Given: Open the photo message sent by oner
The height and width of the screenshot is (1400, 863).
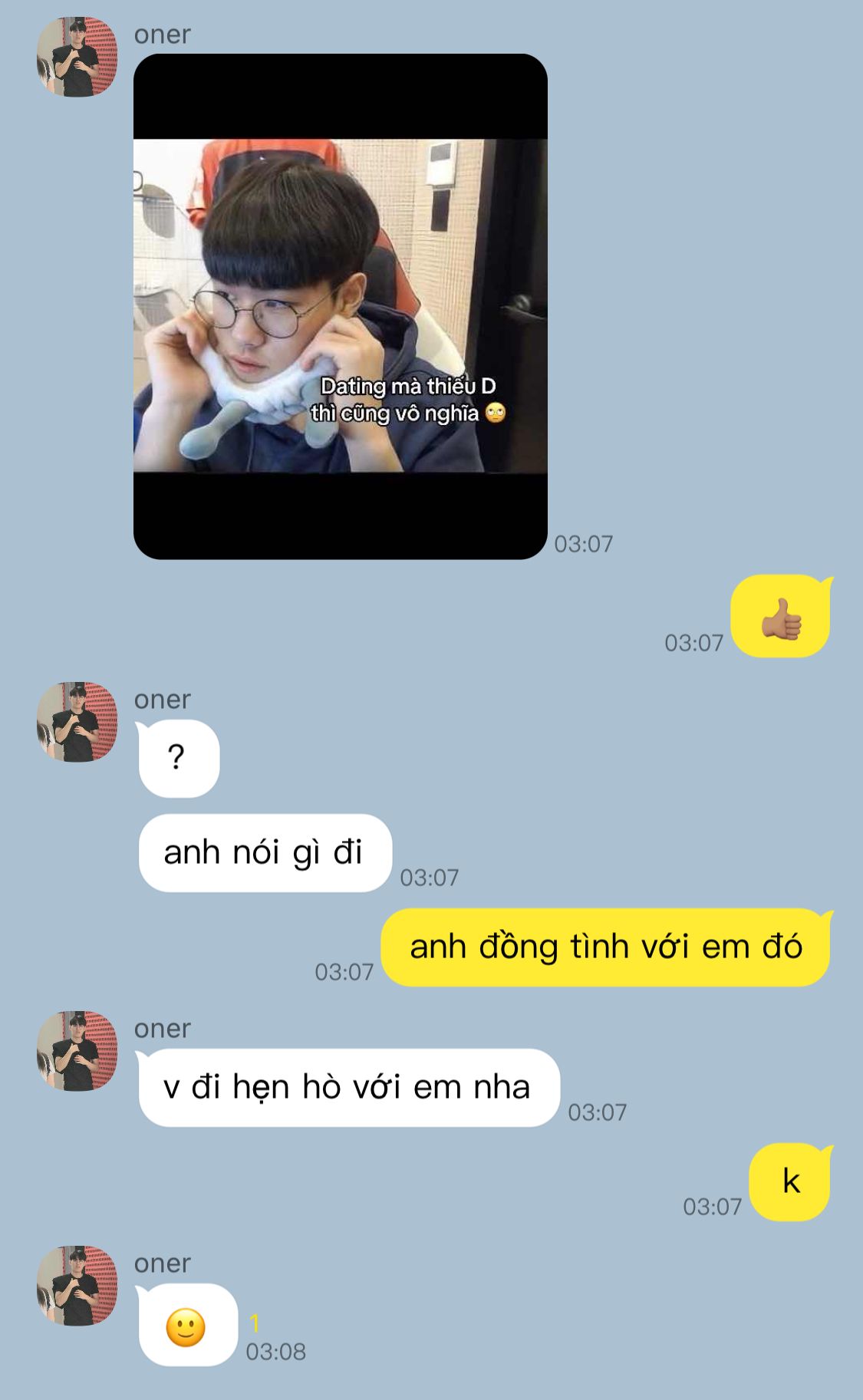Looking at the screenshot, I should point(340,307).
